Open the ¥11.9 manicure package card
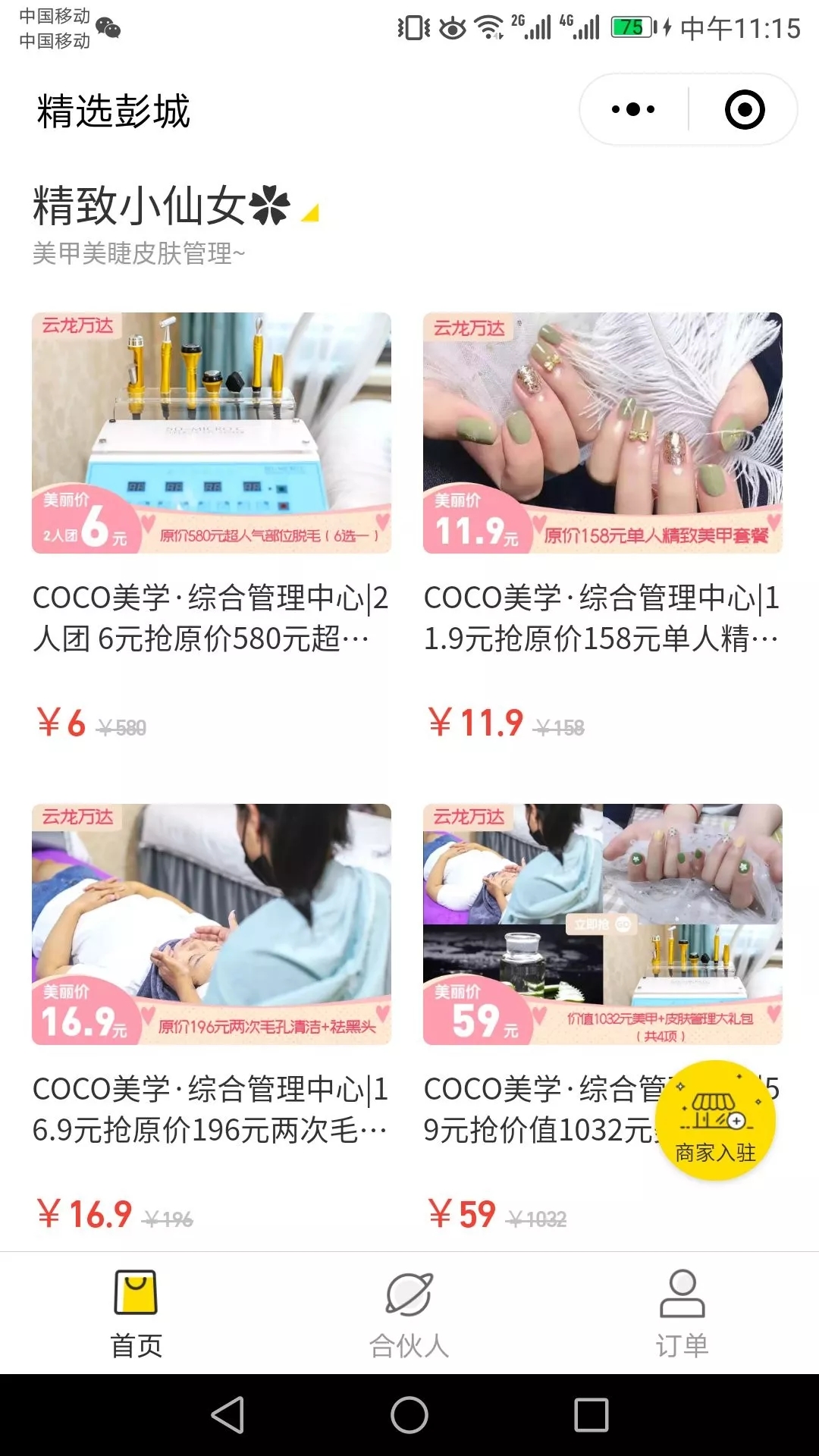819x1456 pixels. pos(603,433)
